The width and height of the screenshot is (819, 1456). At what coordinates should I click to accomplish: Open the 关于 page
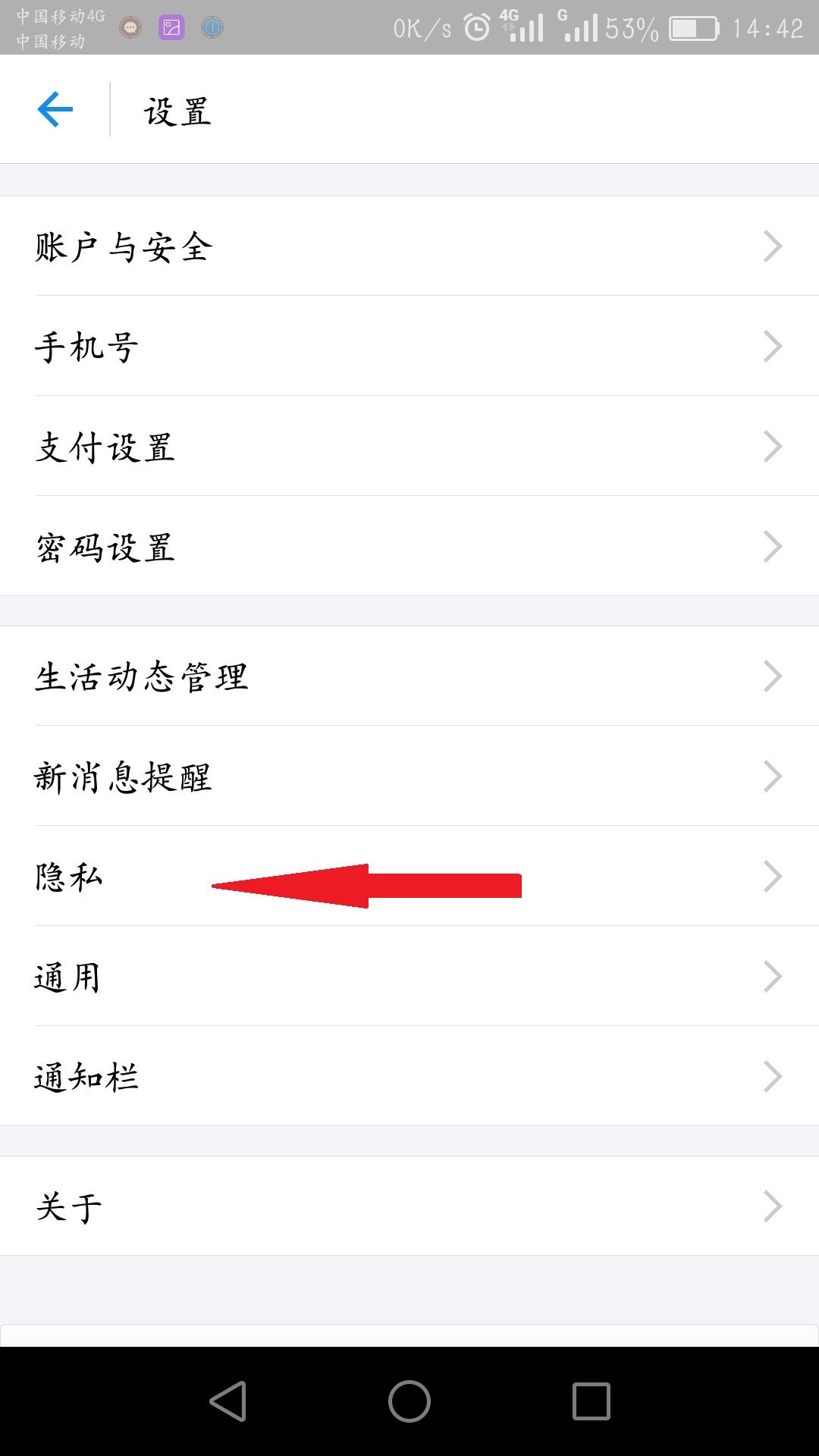(x=409, y=1206)
